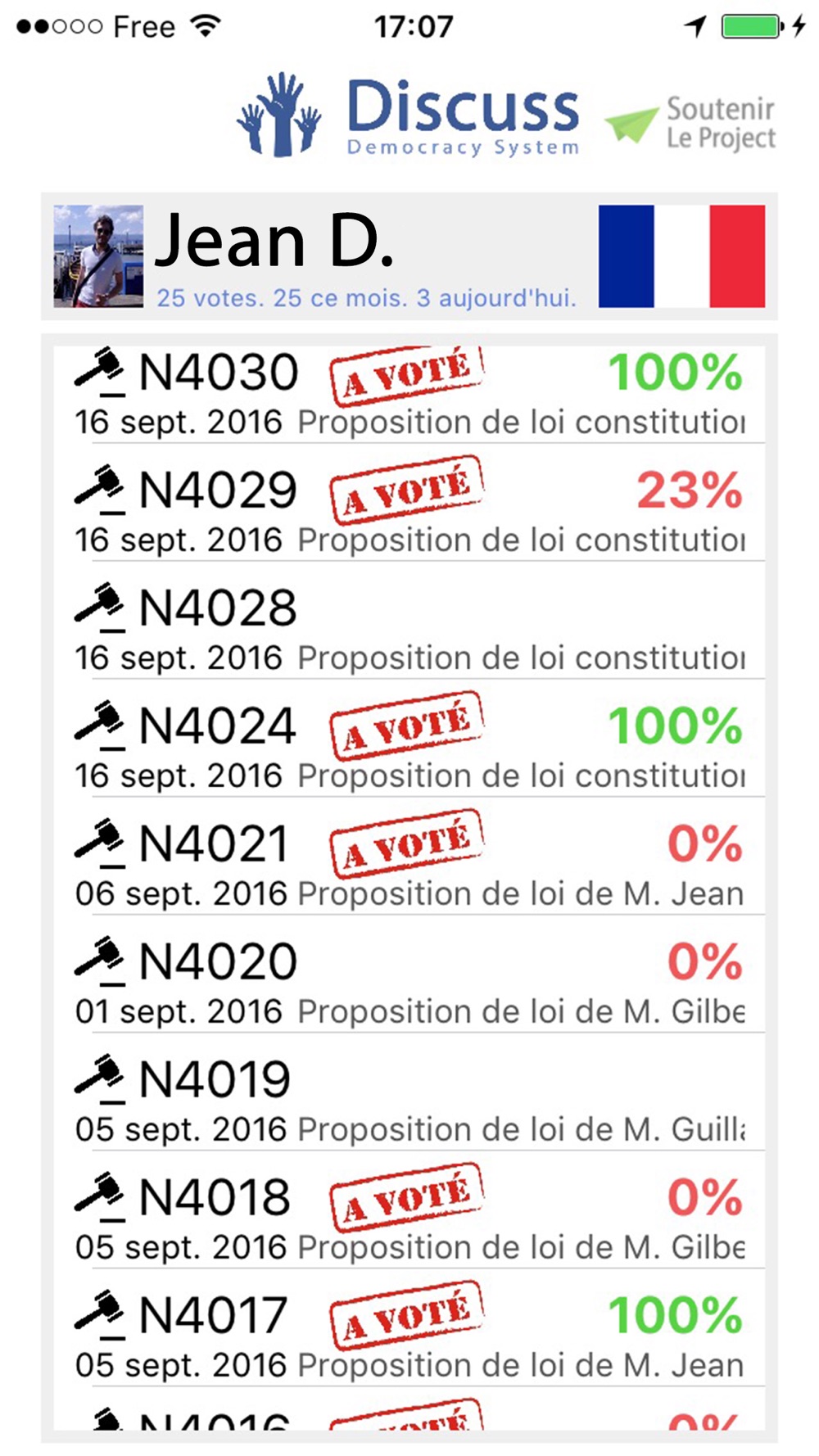Image resolution: width=819 pixels, height=1456 pixels.
Task: Tap Soutenir Le Project button
Action: [690, 123]
